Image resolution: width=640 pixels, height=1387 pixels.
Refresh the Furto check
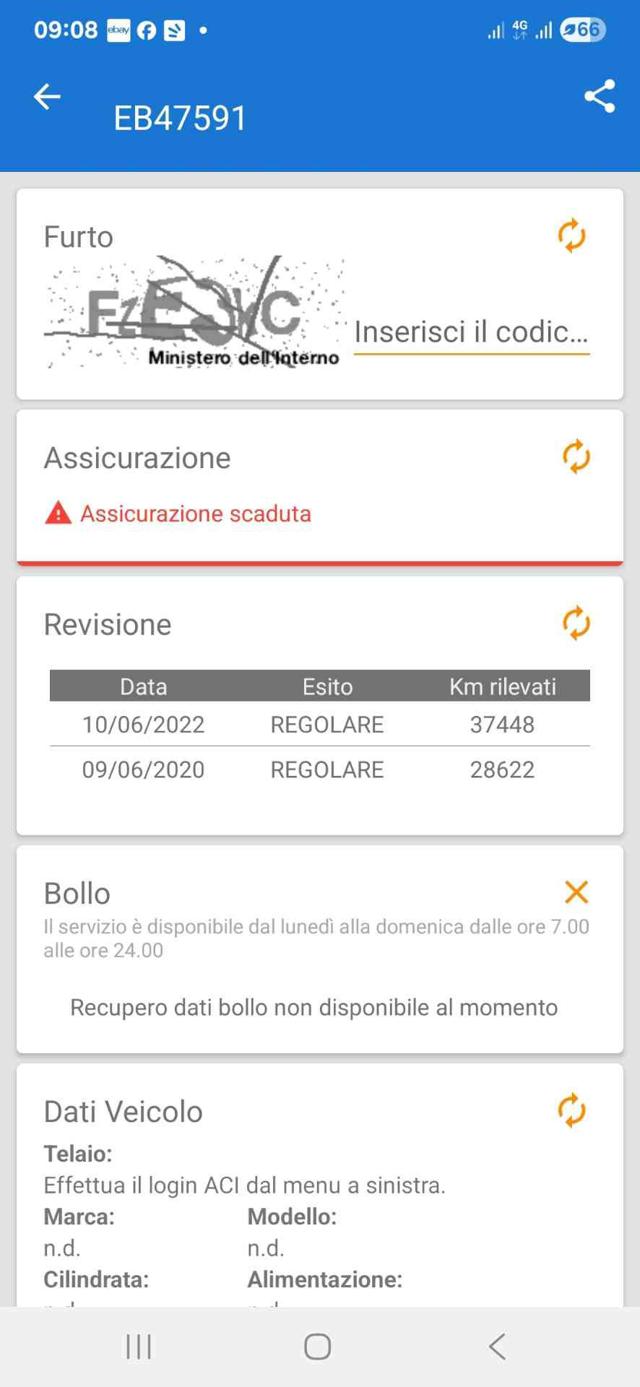tap(571, 236)
